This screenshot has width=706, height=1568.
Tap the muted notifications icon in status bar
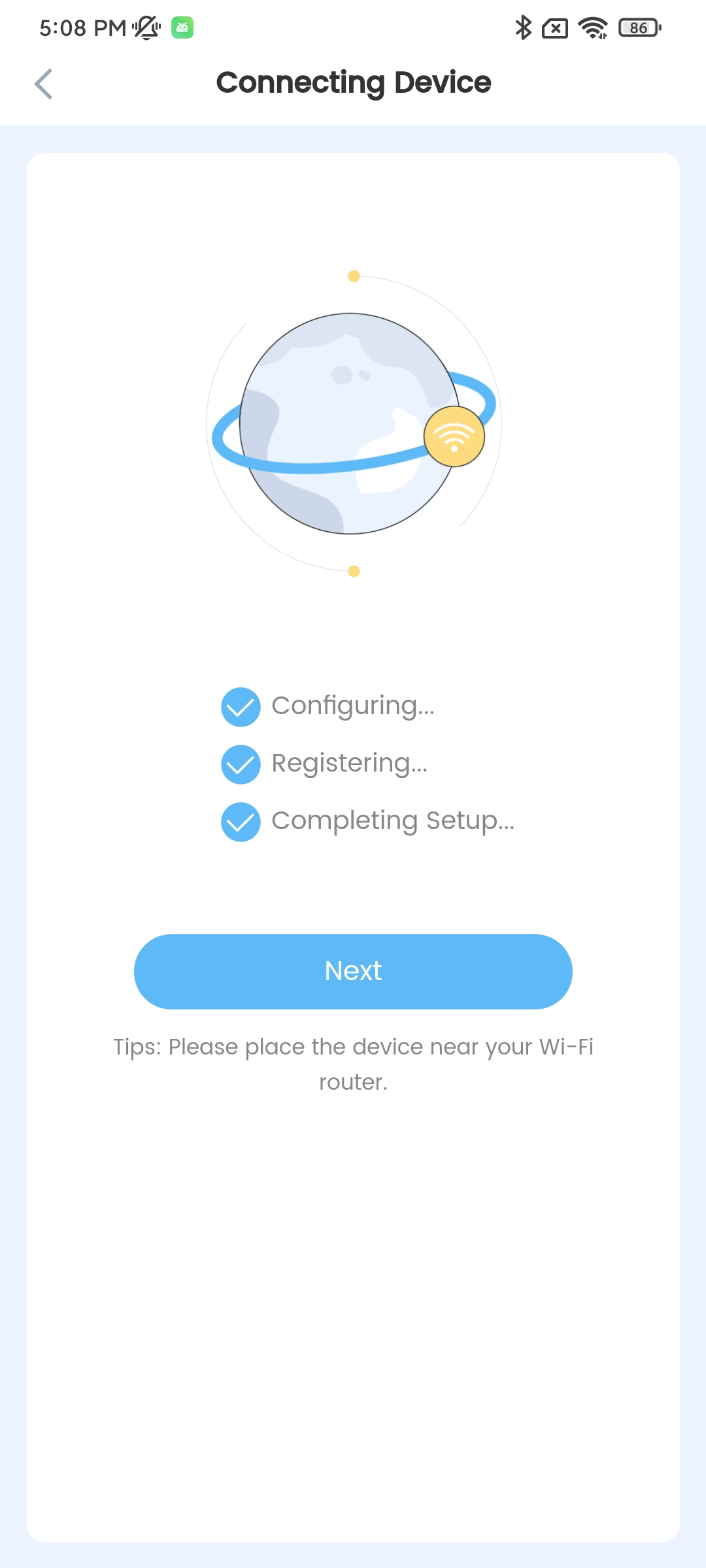(x=145, y=28)
